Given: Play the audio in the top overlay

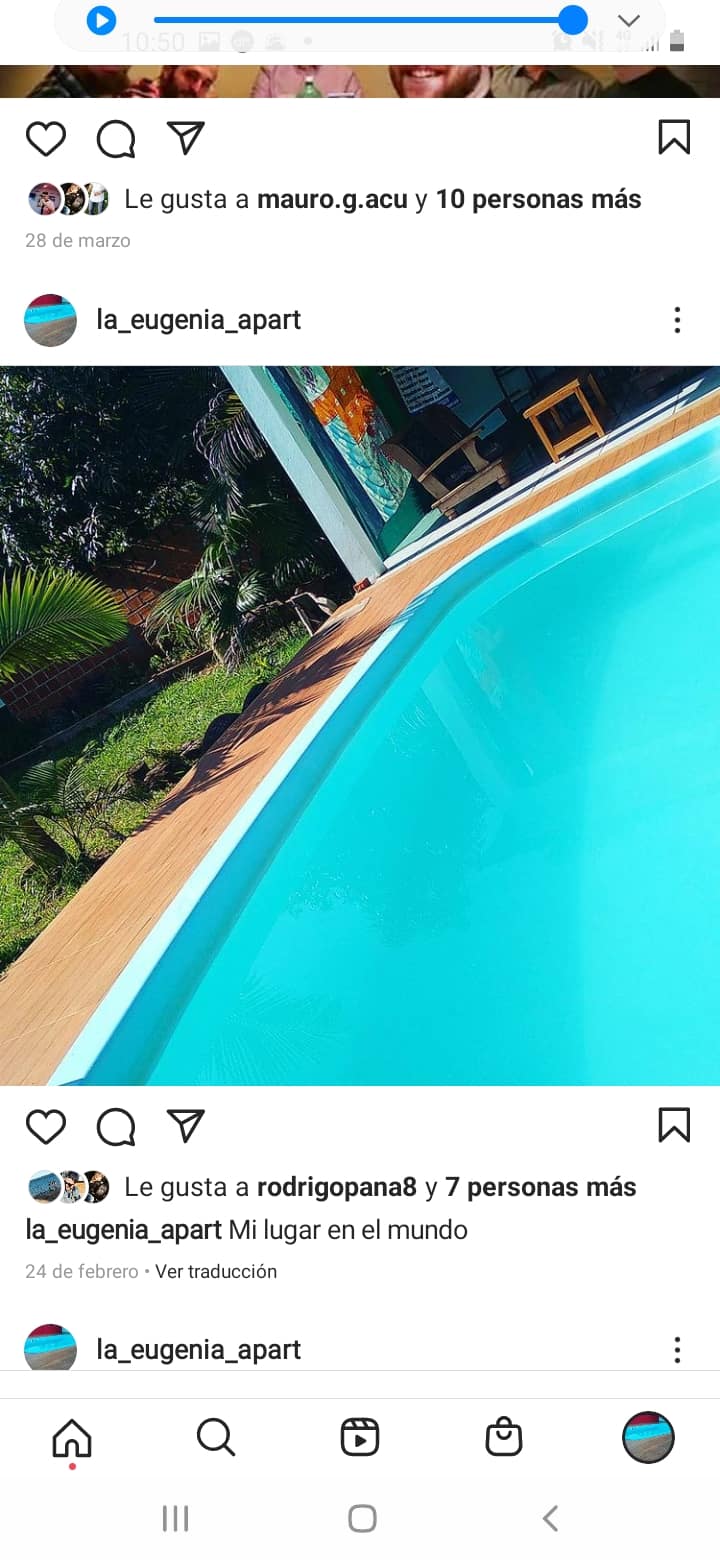Looking at the screenshot, I should (x=101, y=20).
